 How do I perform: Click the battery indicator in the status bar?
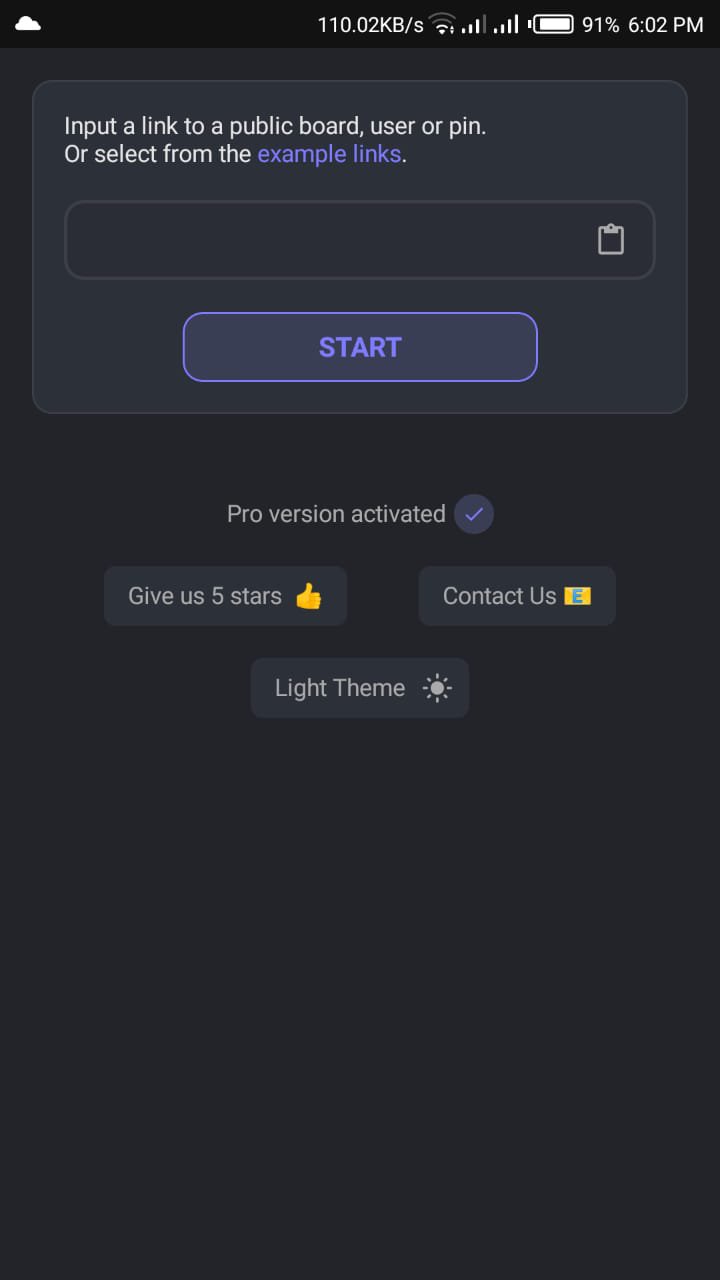[552, 23]
